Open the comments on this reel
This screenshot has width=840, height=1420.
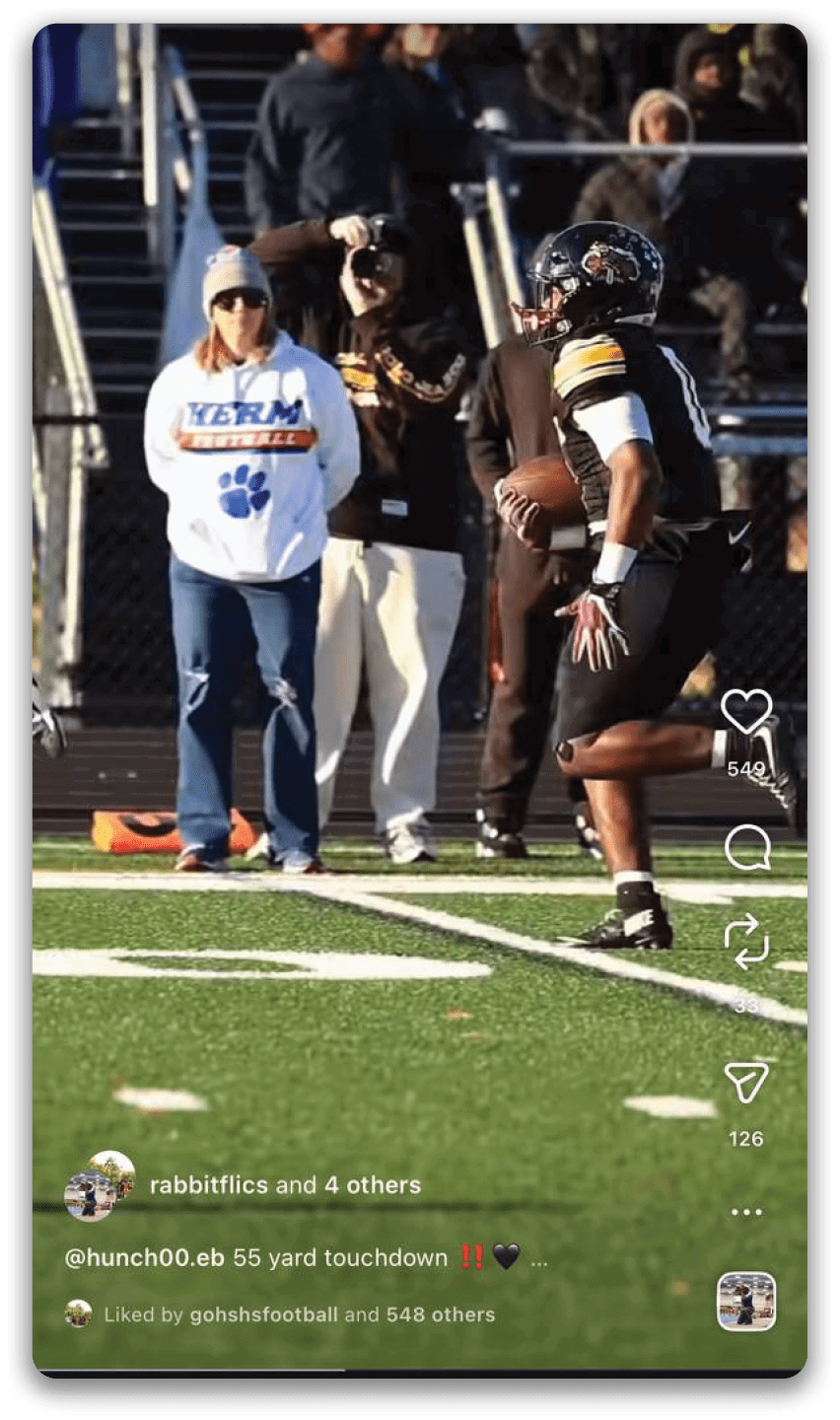click(746, 847)
